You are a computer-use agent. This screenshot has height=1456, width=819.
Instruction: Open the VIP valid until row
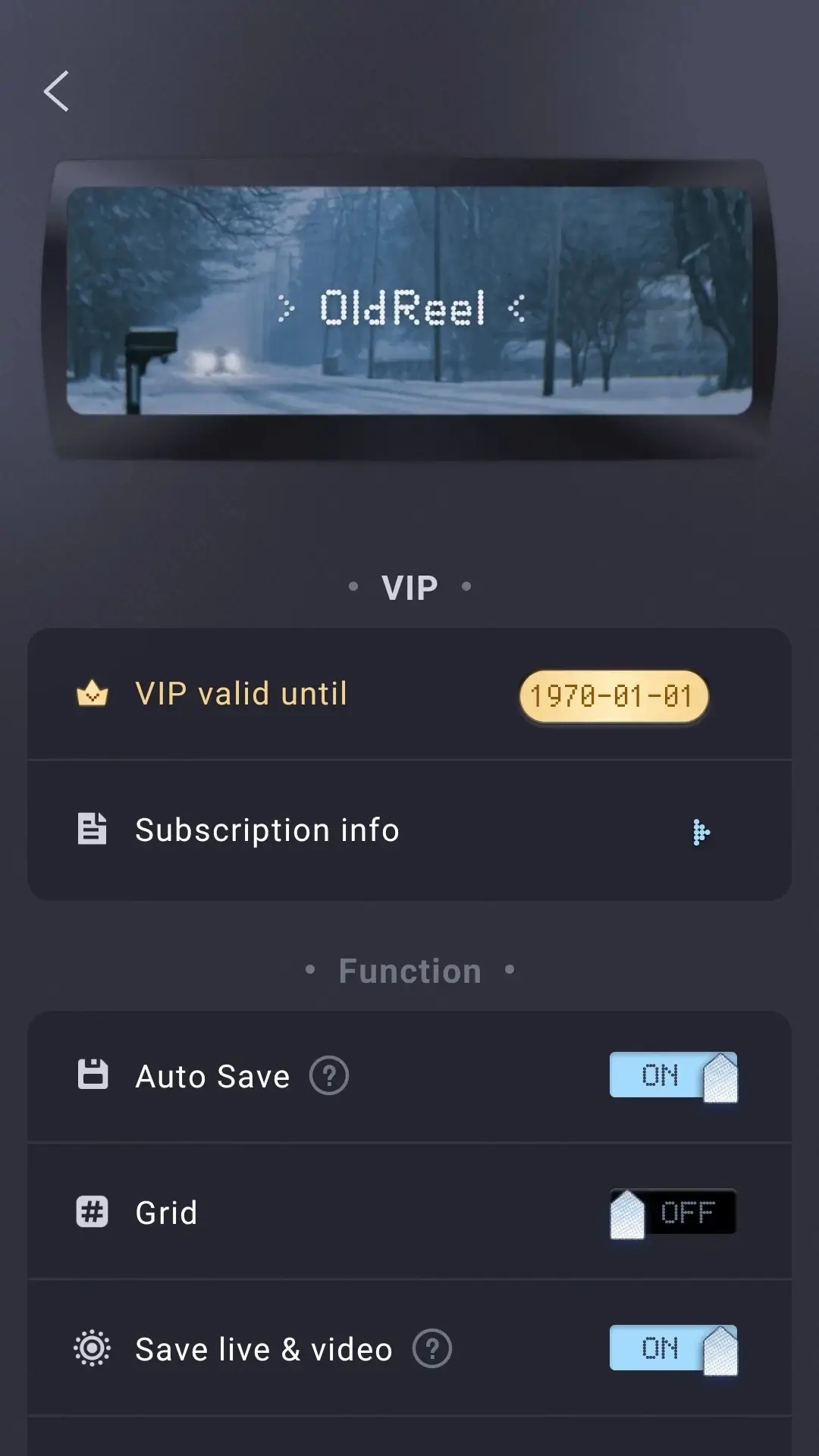click(409, 694)
